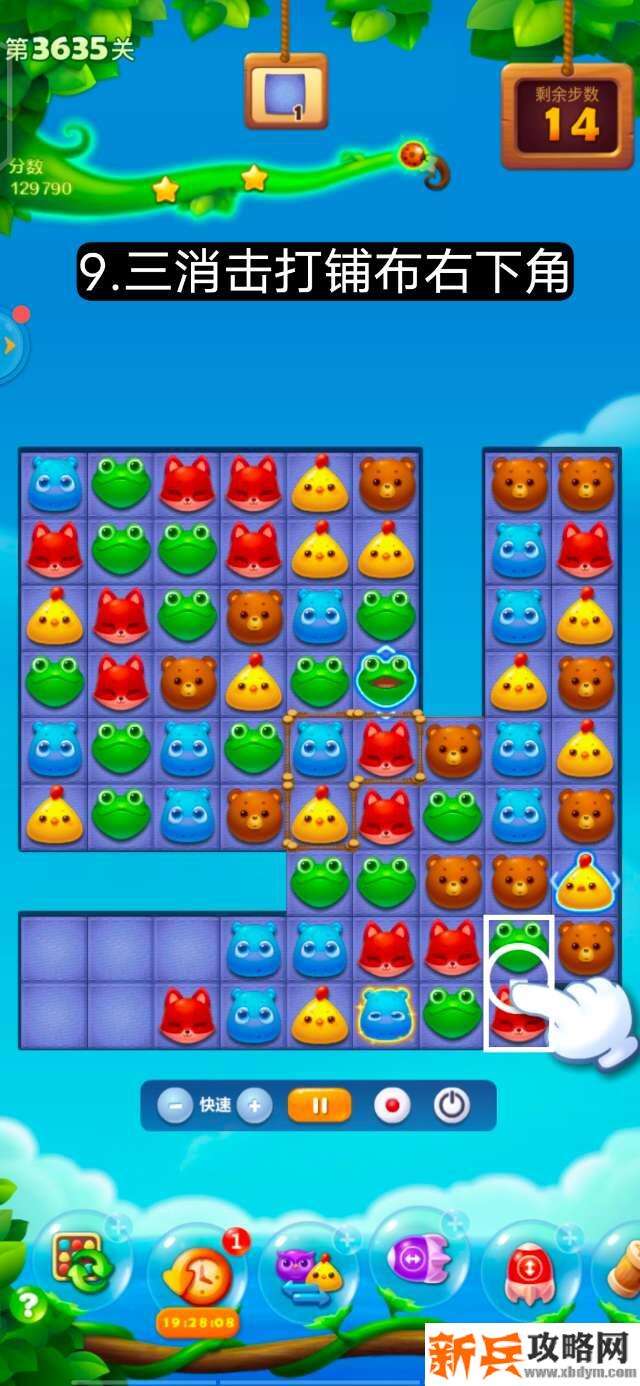Viewport: 640px width, 1386px height.
Task: Expand the side panel arrow
Action: tap(10, 345)
